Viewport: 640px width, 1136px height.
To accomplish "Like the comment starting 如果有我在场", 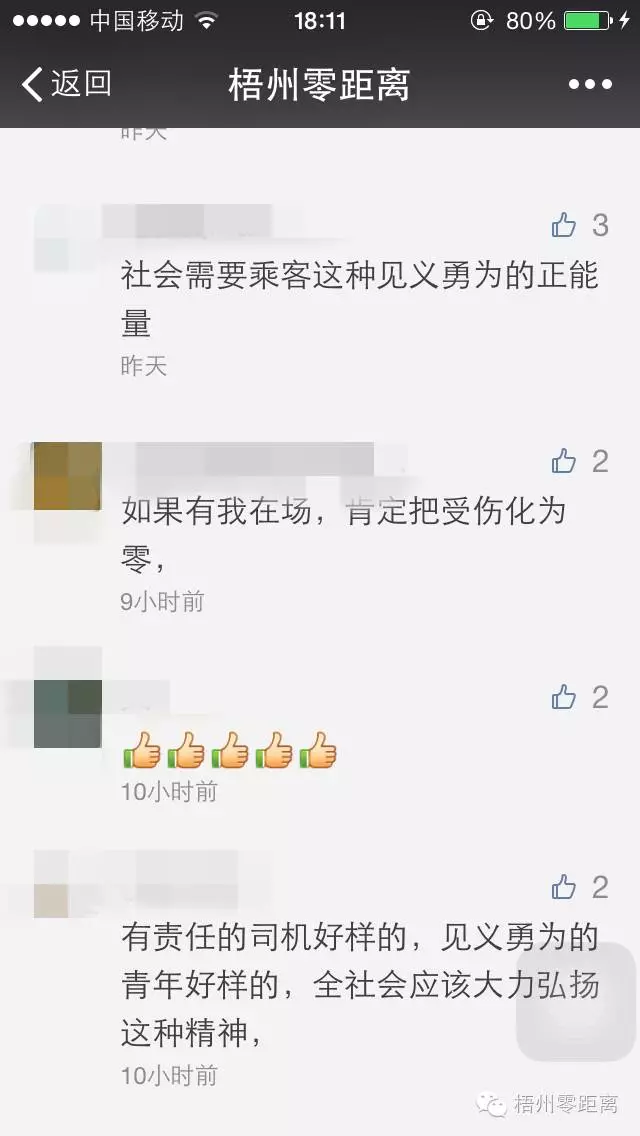I will point(565,461).
